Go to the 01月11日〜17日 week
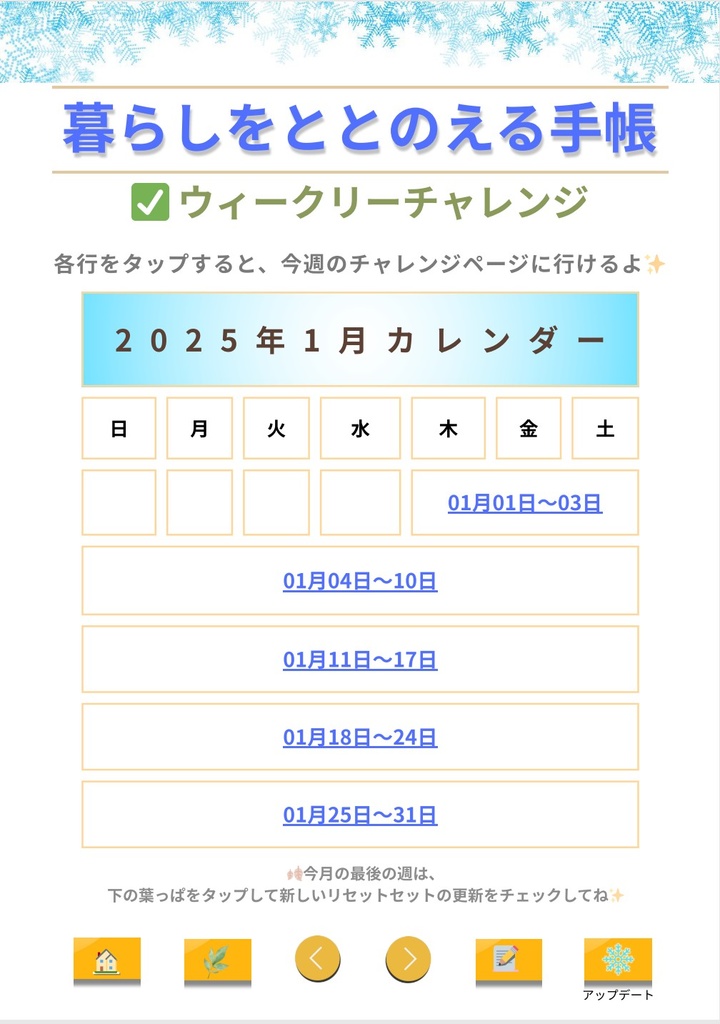This screenshot has width=720, height=1024. coord(360,660)
